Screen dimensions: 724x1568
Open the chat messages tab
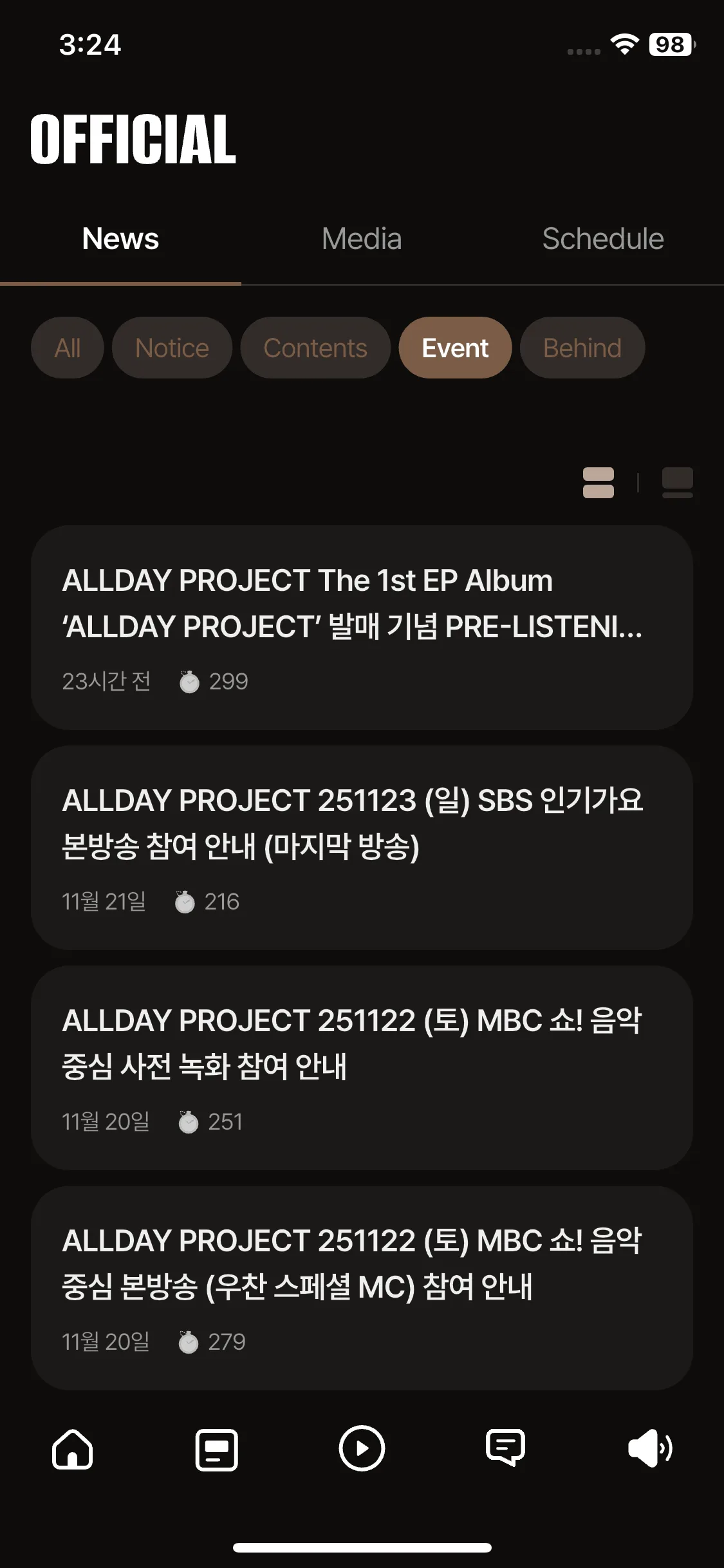pos(506,1450)
